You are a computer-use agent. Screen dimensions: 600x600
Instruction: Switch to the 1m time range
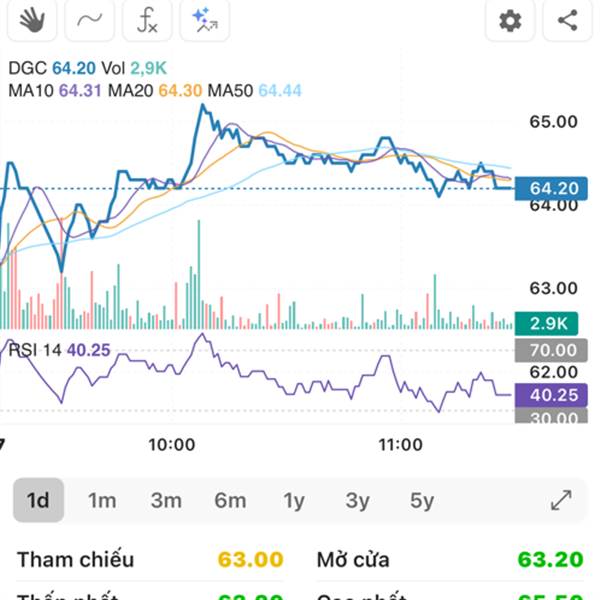point(102,500)
